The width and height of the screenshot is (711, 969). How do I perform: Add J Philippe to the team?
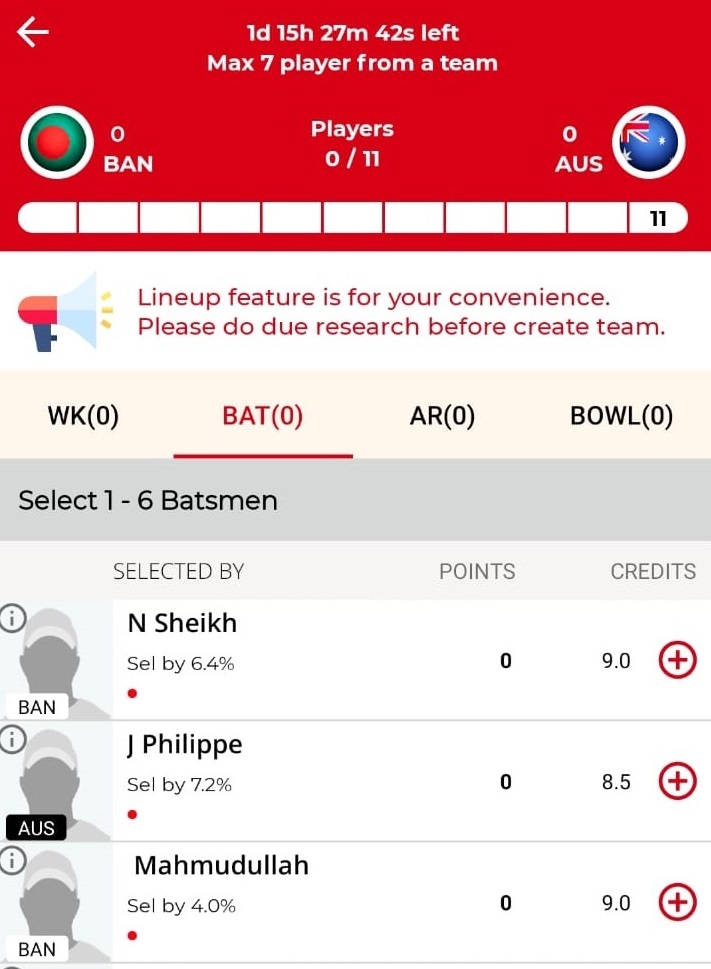click(x=676, y=782)
